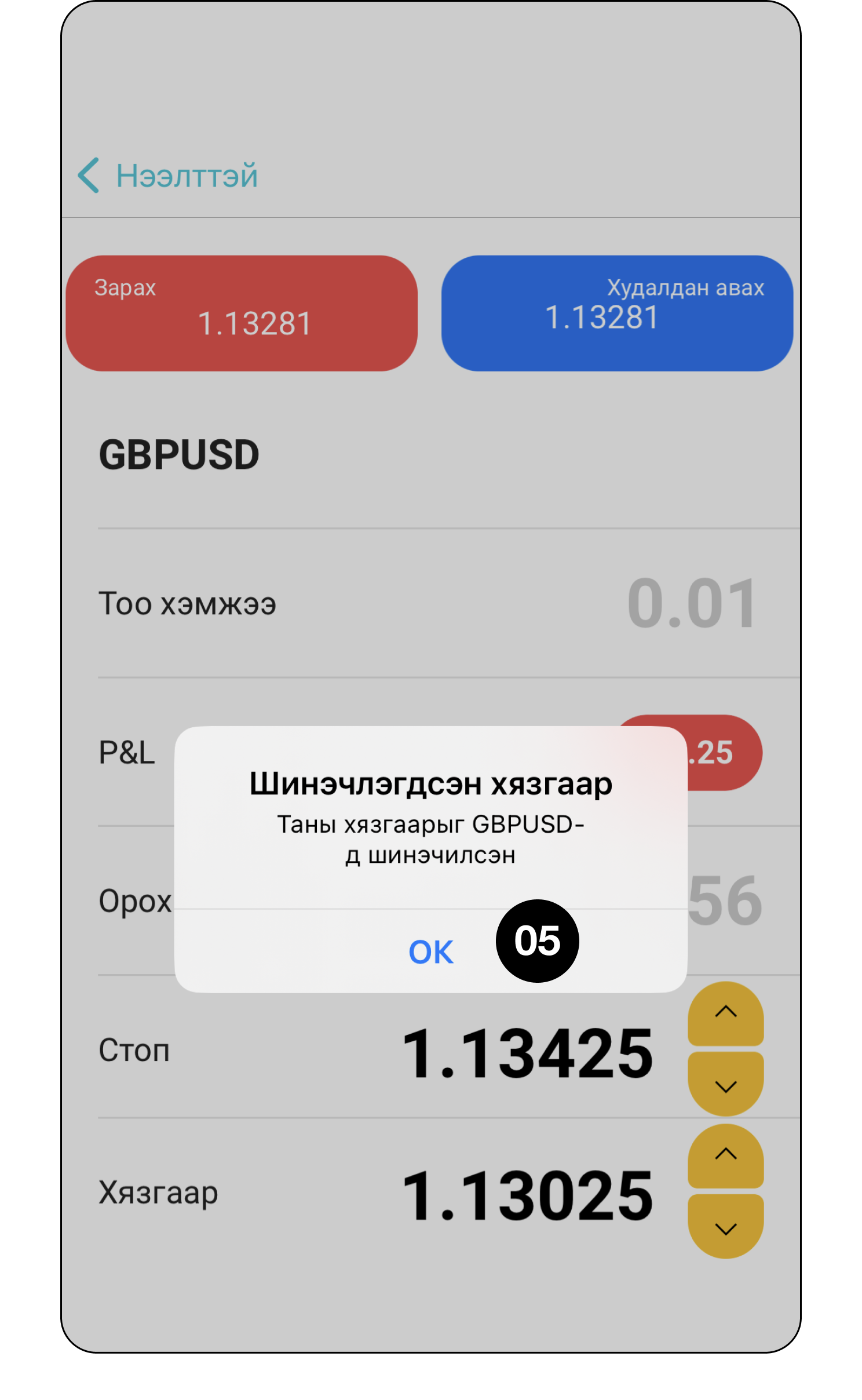
Task: Tap the blue Худалдан авах button
Action: point(617,313)
